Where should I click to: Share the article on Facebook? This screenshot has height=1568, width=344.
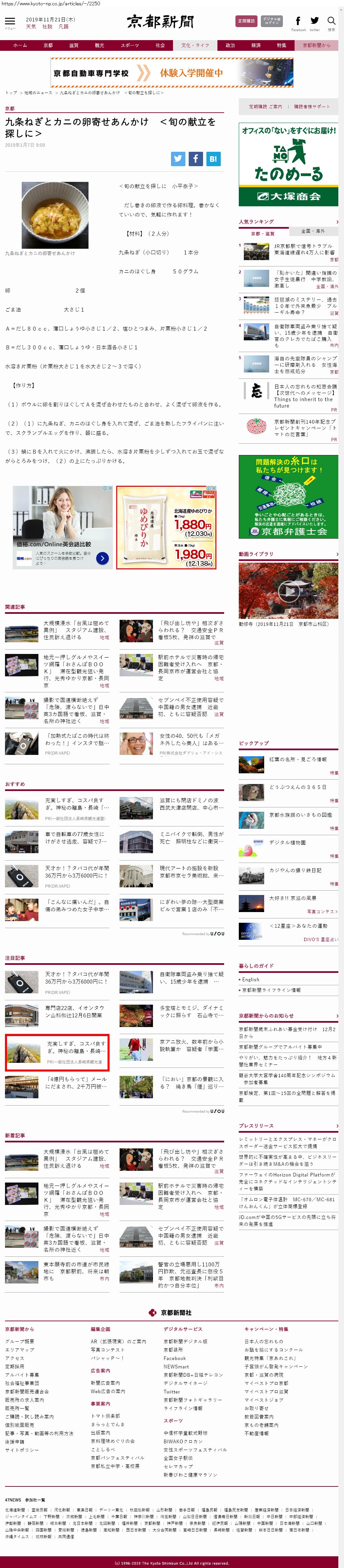point(196,159)
